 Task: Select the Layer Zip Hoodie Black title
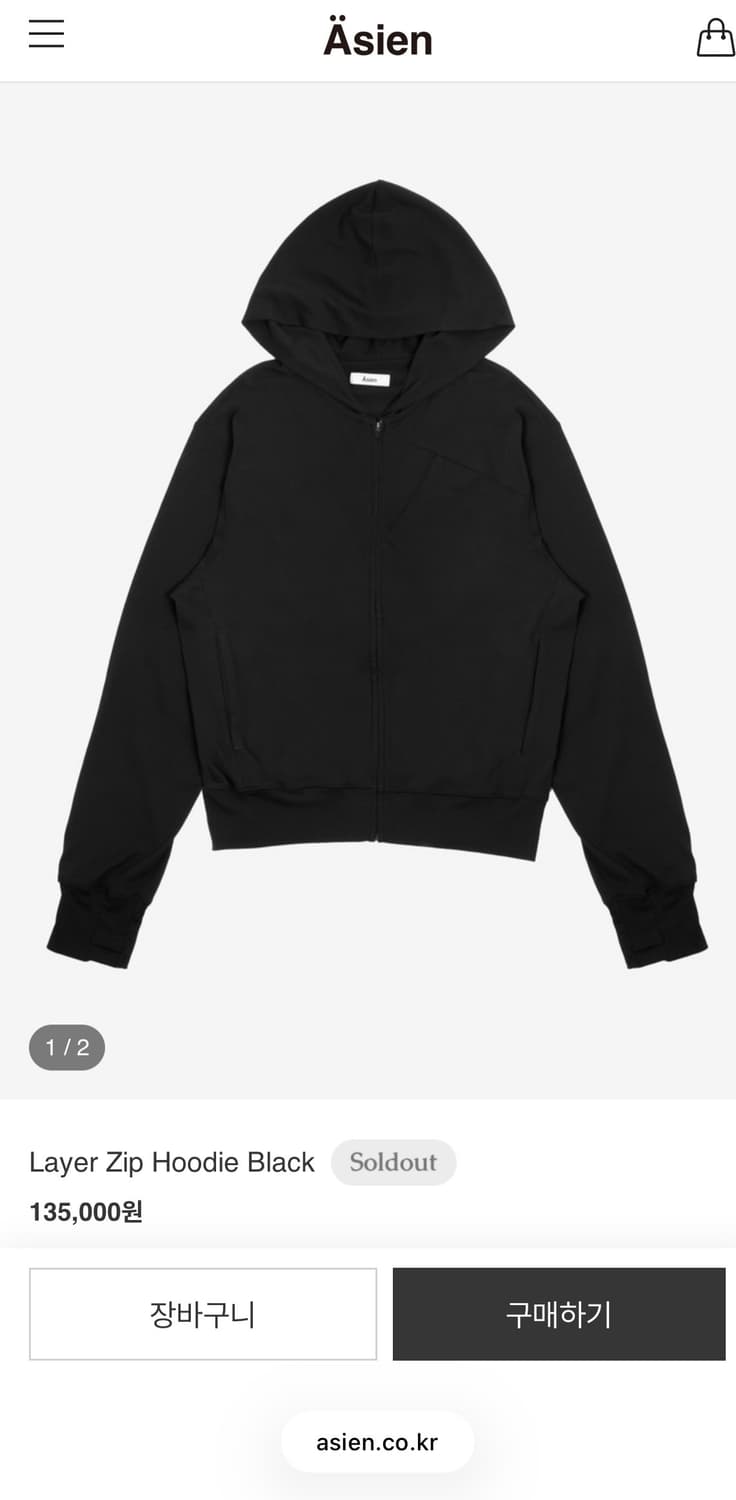point(171,1162)
